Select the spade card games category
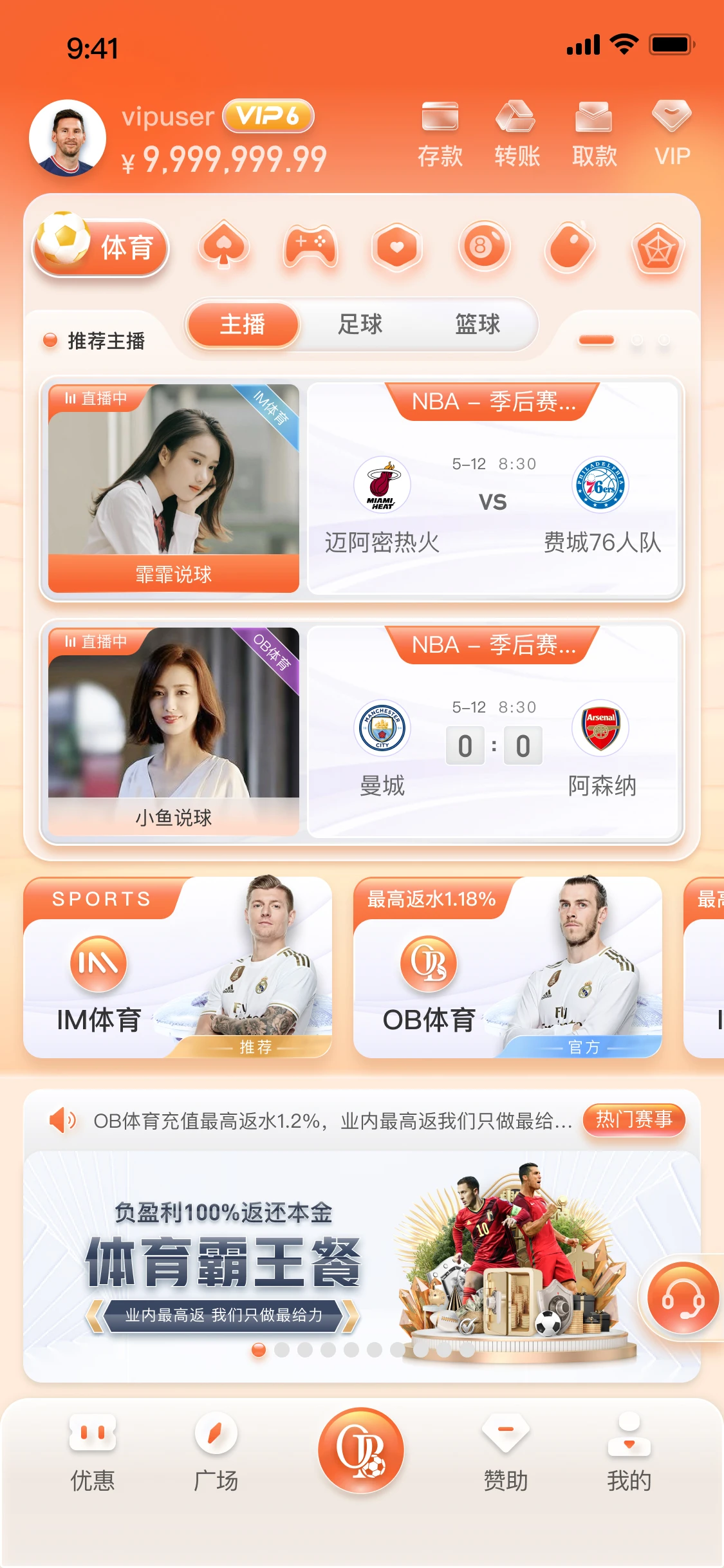The width and height of the screenshot is (724, 1568). point(224,247)
